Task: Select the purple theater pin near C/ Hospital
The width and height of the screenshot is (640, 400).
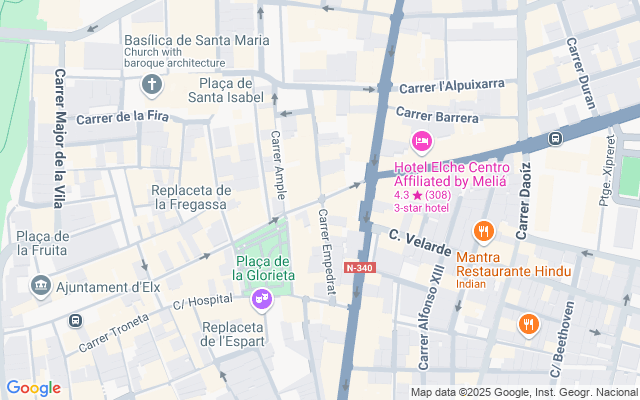Action: click(x=262, y=299)
